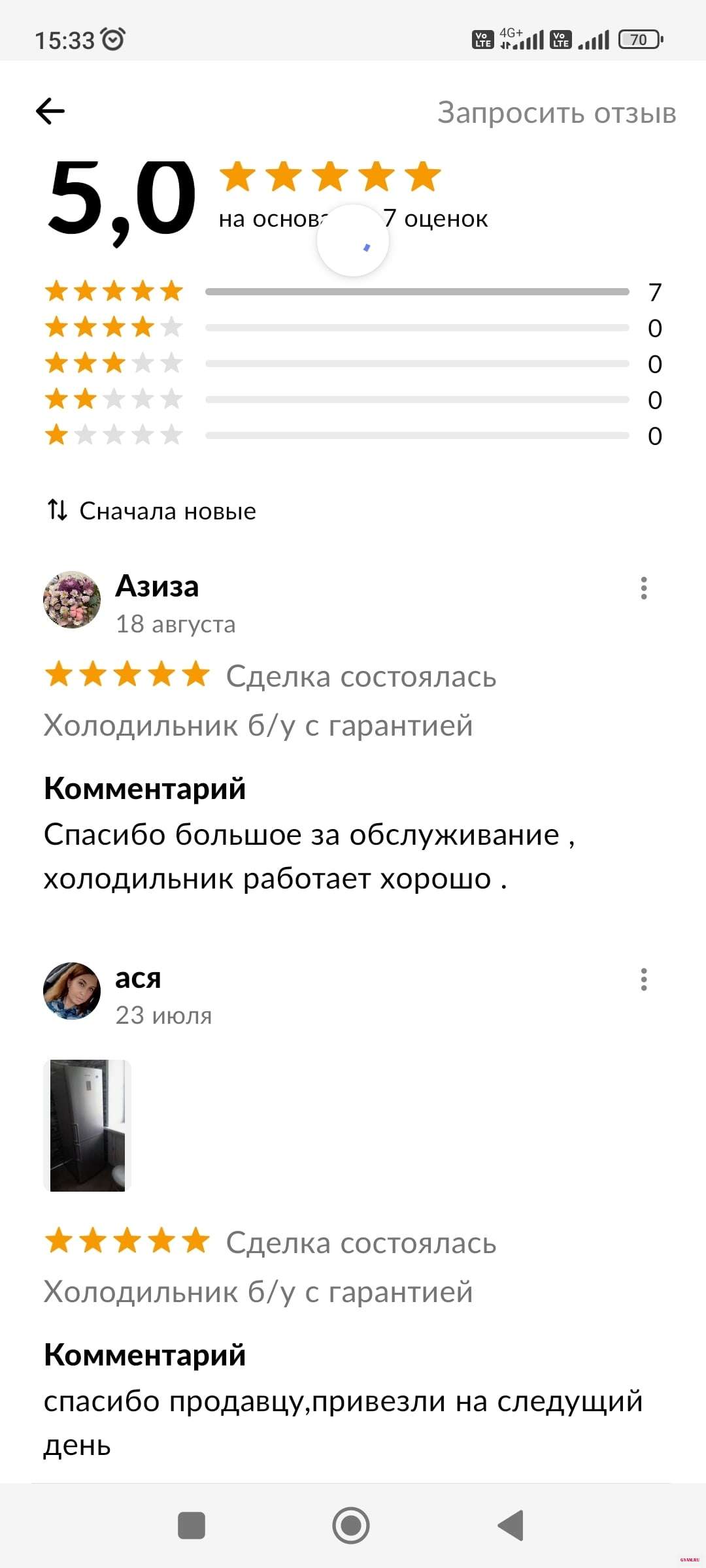Image resolution: width=706 pixels, height=1568 pixels.
Task: Tap Запросить отзыв to request a review
Action: (x=556, y=112)
